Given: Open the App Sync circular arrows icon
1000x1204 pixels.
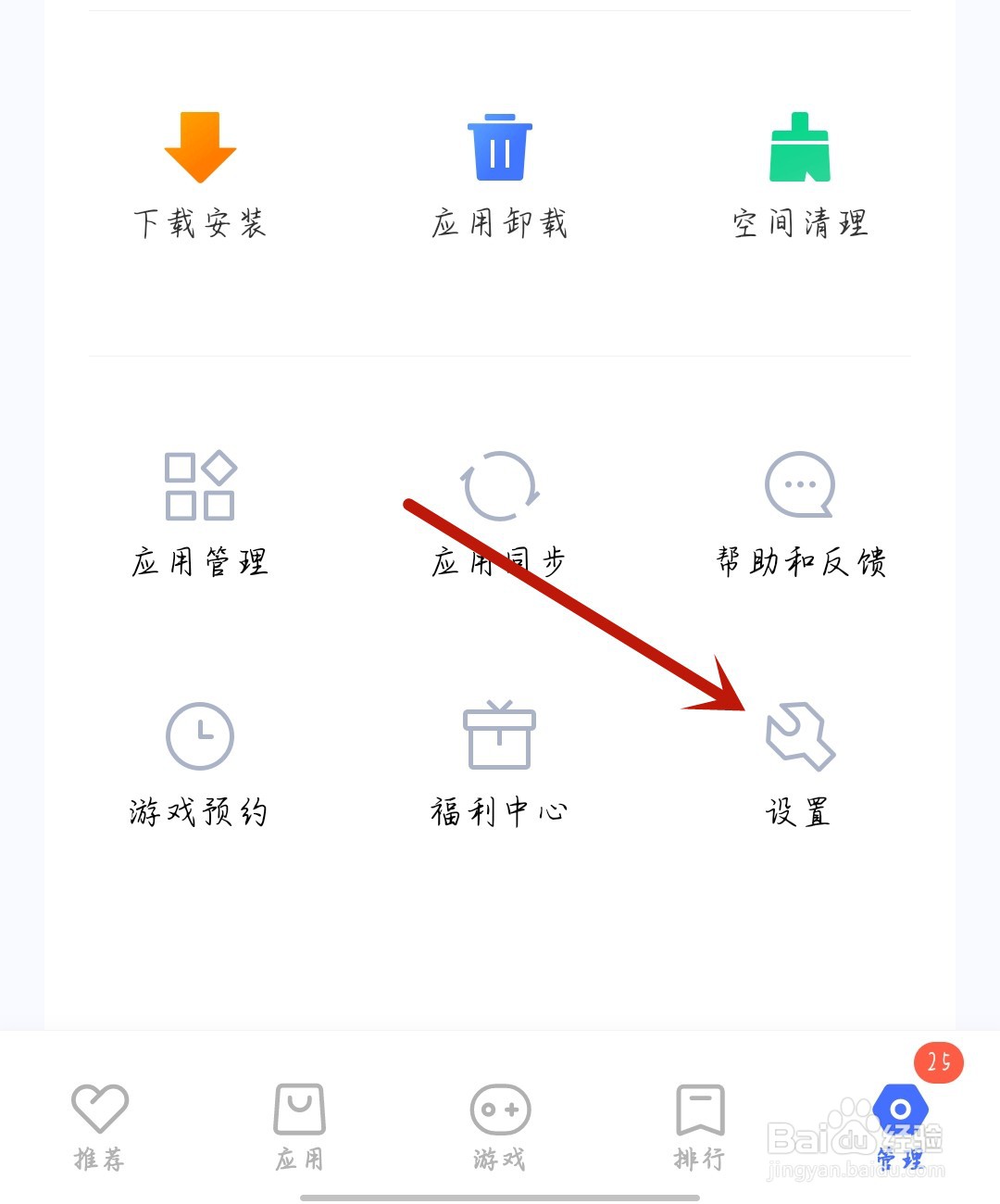Looking at the screenshot, I should tap(499, 486).
